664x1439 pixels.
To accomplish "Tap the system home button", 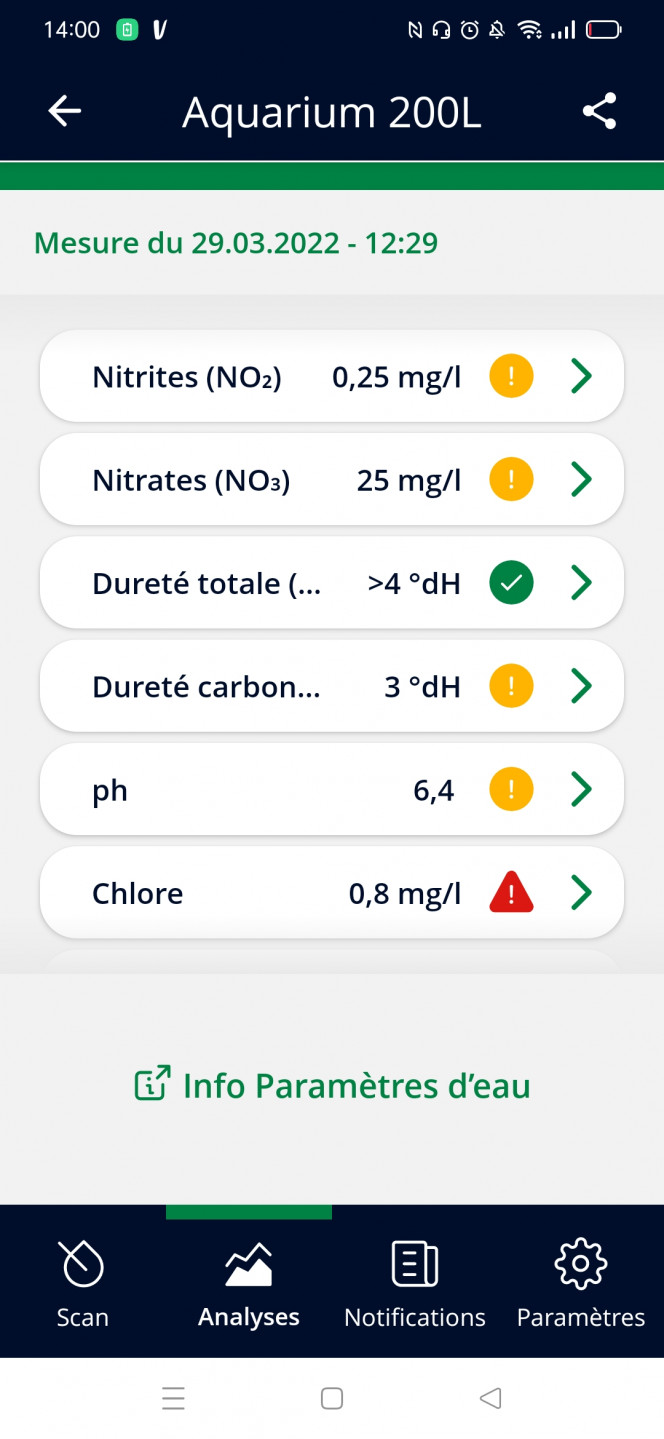I will click(x=332, y=1398).
